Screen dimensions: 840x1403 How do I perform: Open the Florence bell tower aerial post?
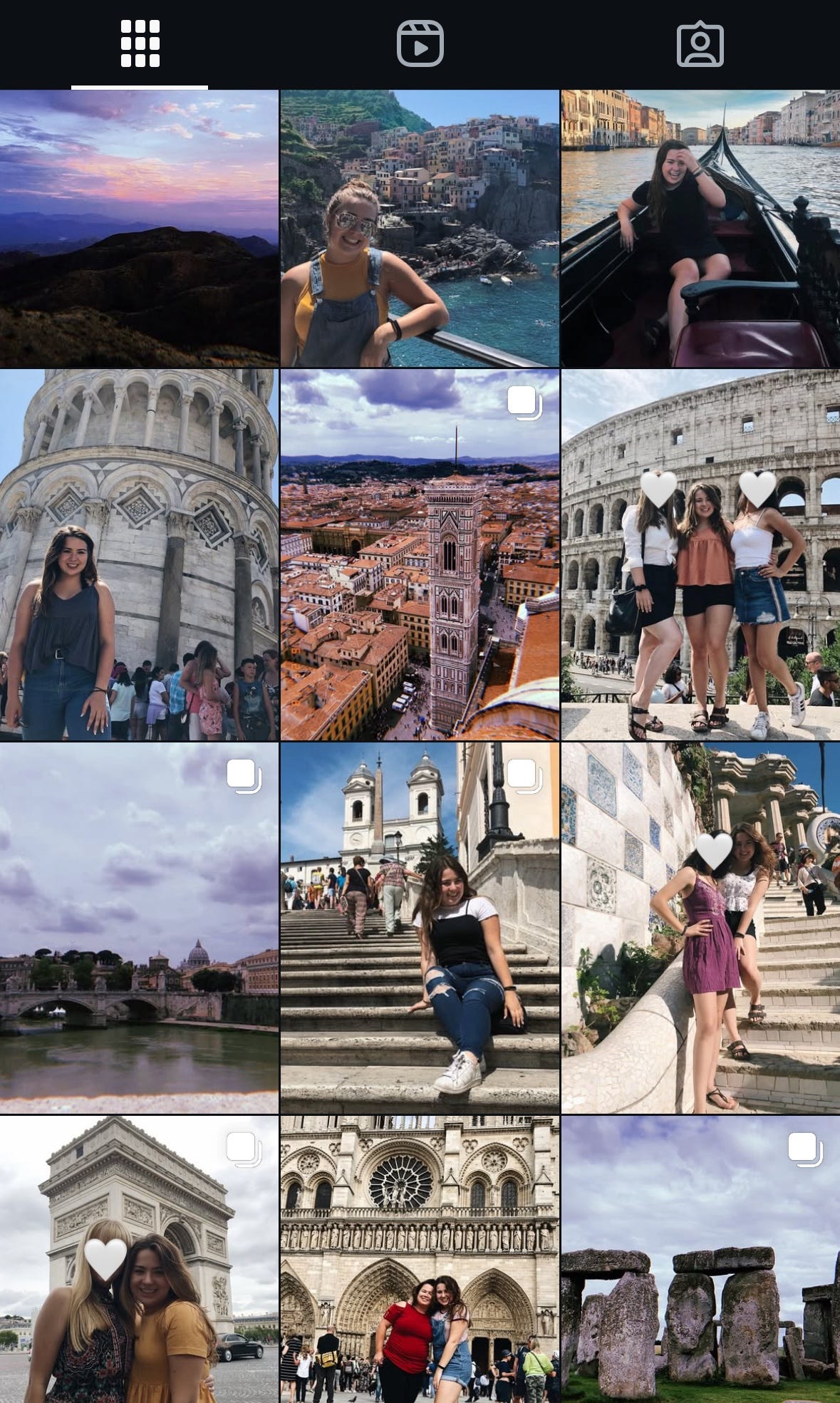(420, 554)
